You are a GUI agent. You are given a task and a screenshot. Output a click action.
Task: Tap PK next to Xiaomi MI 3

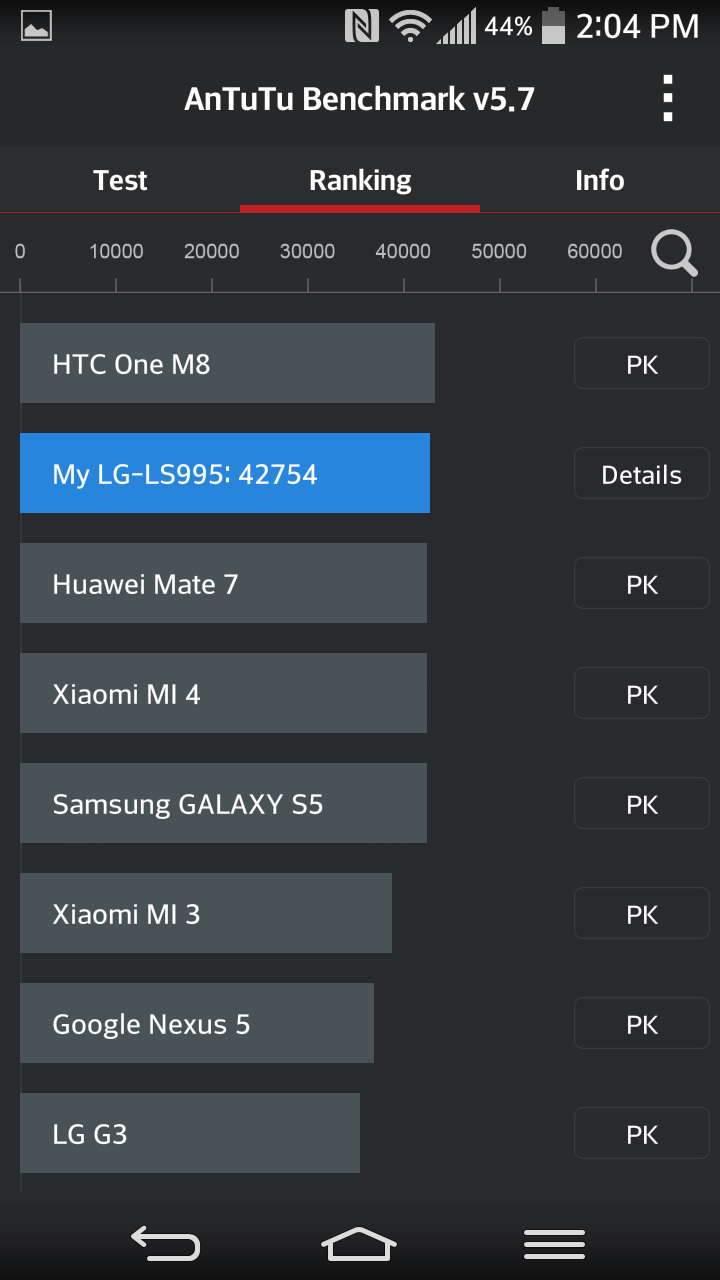[641, 914]
